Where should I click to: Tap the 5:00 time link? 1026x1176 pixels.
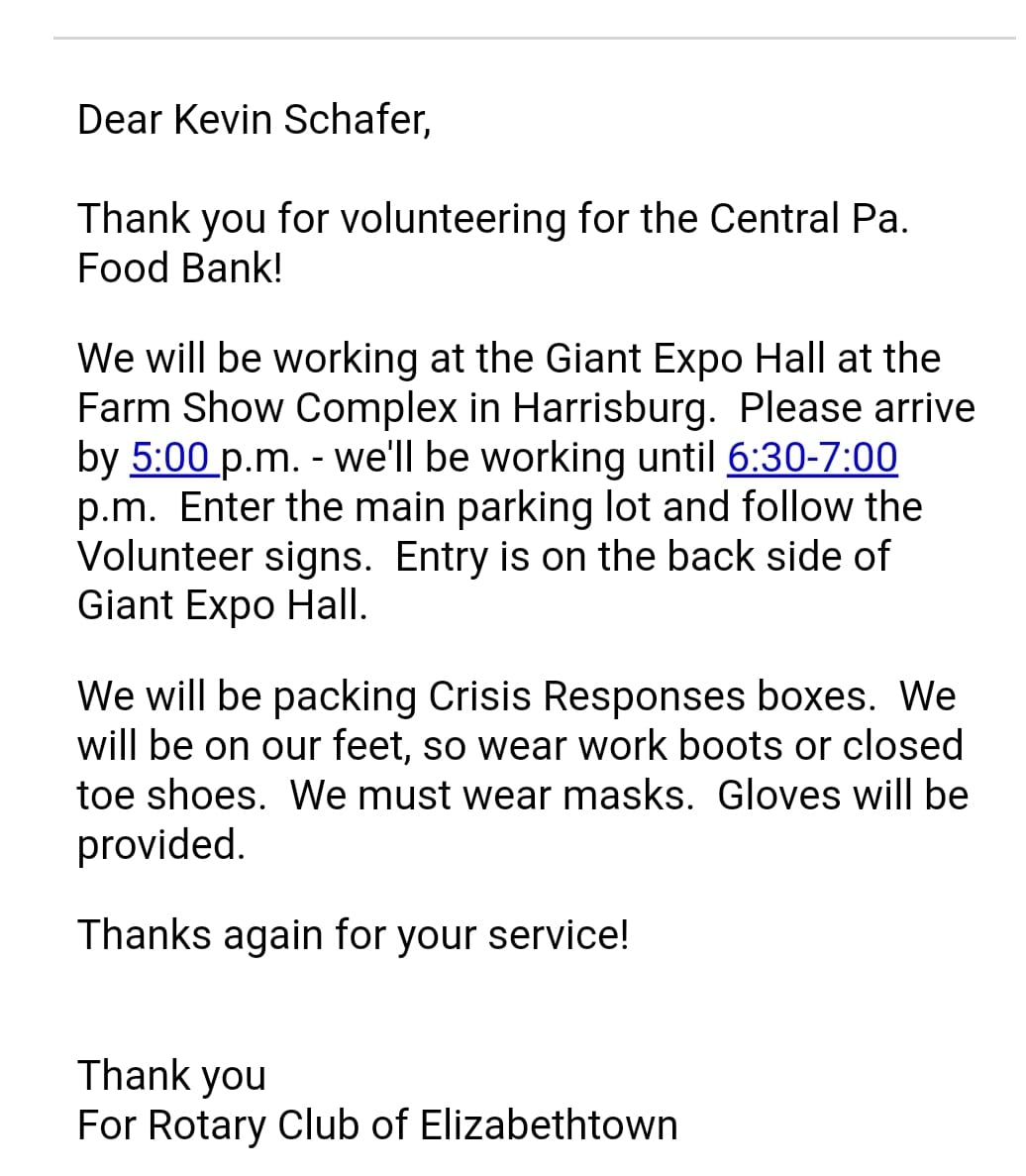pyautogui.click(x=170, y=458)
